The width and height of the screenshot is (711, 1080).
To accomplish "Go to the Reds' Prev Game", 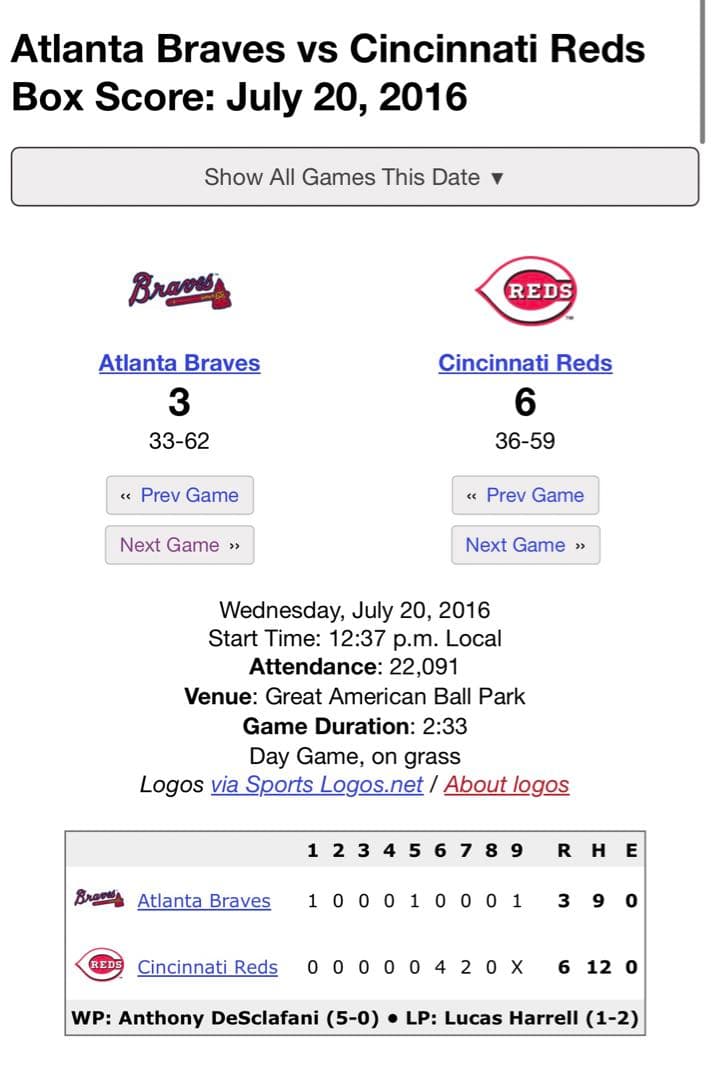I will [525, 495].
